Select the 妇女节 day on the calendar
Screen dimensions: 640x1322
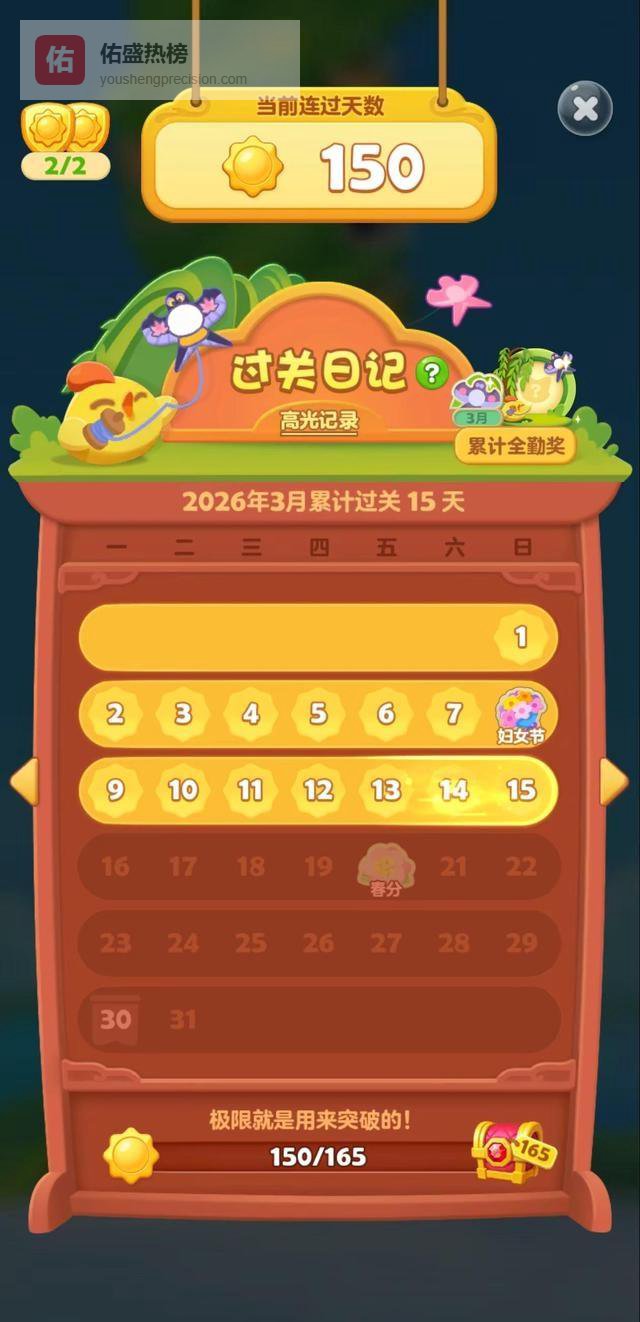(521, 714)
